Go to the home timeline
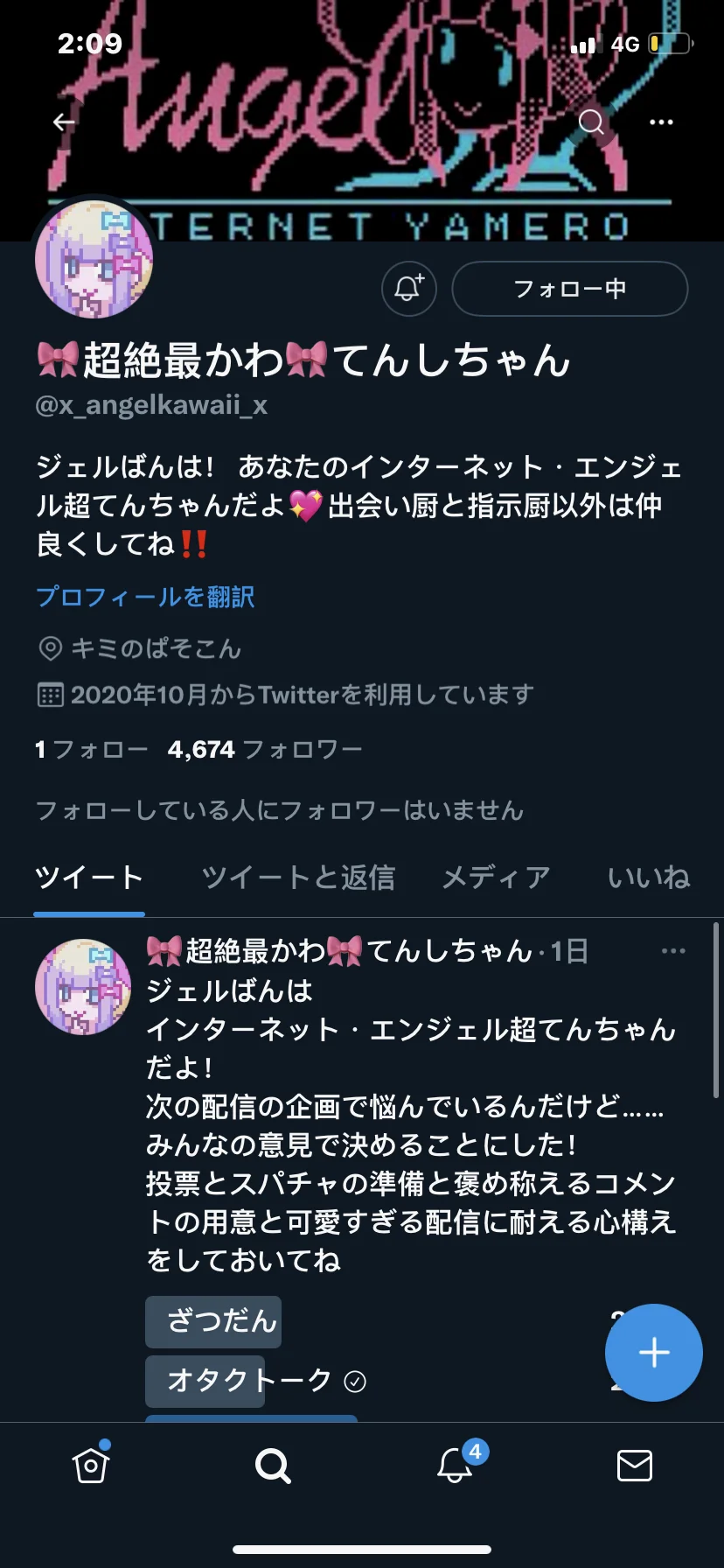 click(91, 1465)
